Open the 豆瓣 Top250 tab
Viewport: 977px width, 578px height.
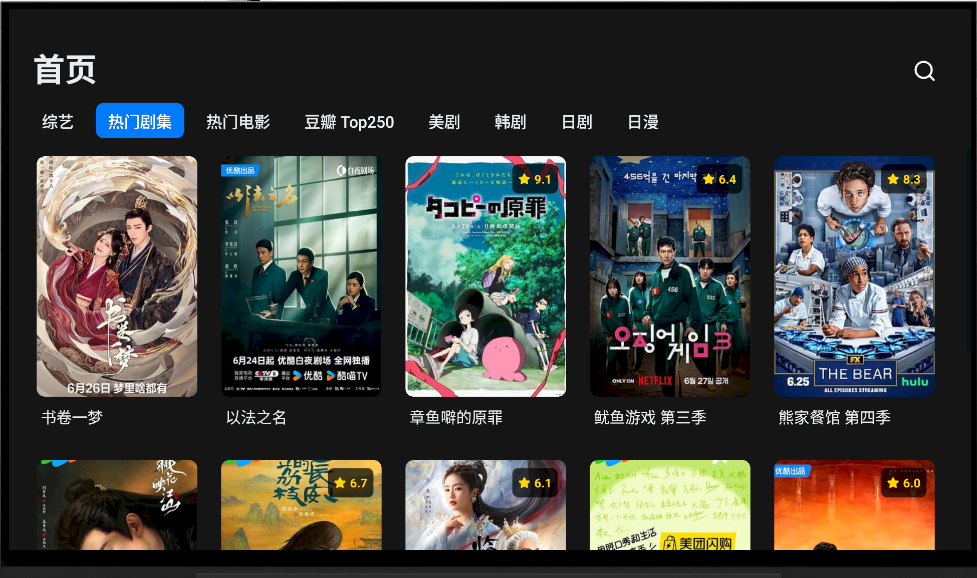[349, 122]
